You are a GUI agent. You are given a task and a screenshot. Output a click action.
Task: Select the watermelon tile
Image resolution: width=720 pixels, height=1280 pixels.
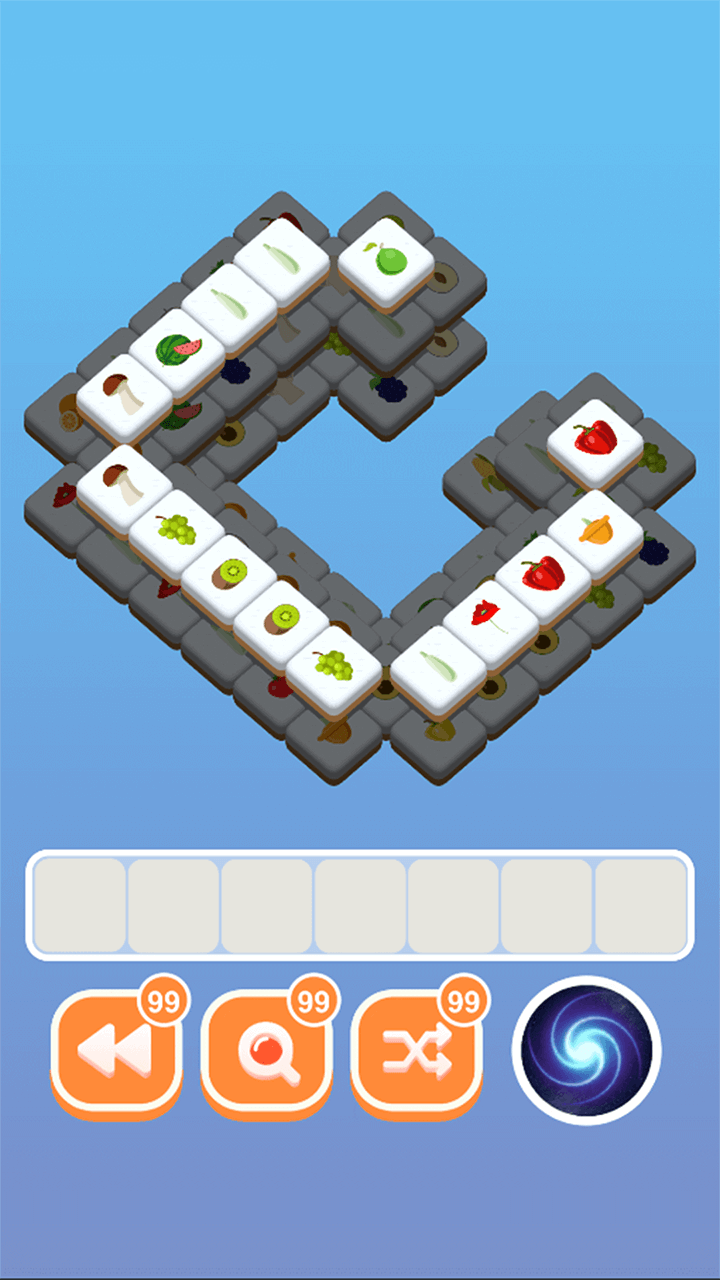pyautogui.click(x=177, y=349)
